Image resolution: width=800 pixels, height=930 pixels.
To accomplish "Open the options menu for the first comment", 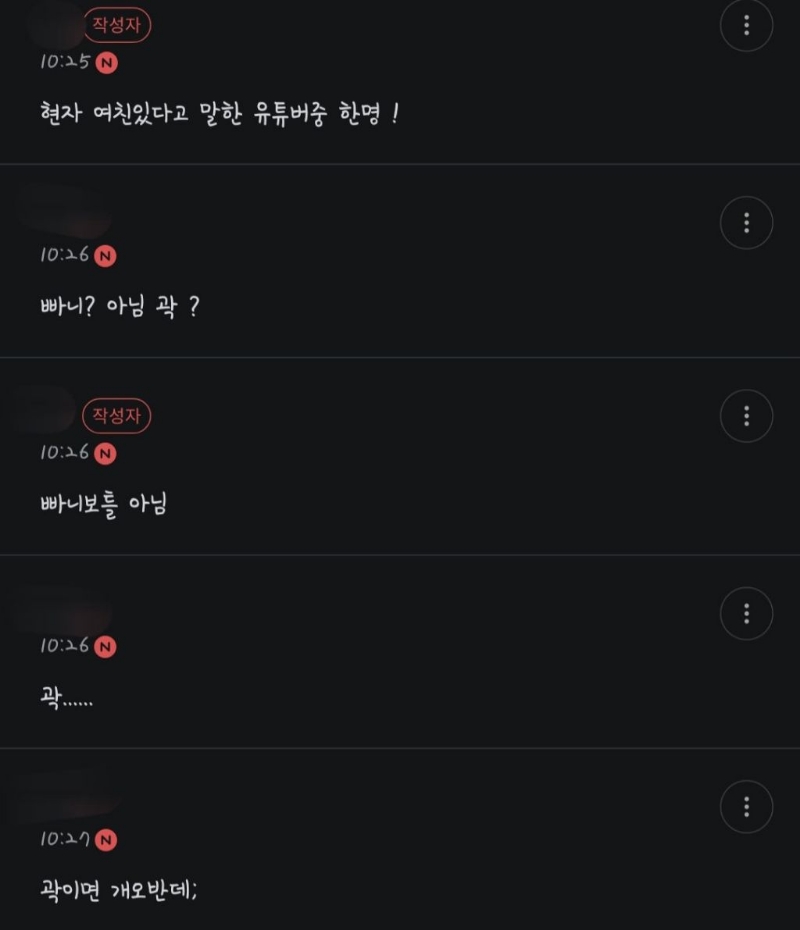I will pos(745,27).
